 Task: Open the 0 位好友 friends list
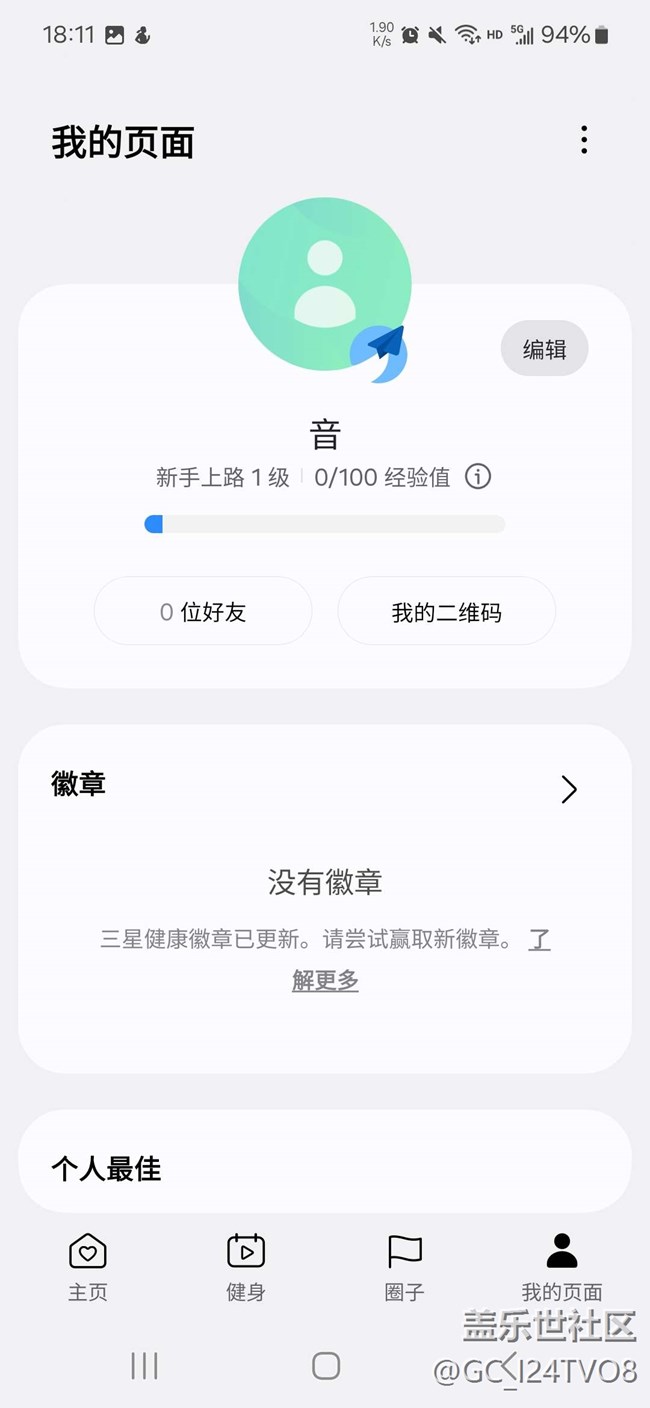(x=203, y=612)
